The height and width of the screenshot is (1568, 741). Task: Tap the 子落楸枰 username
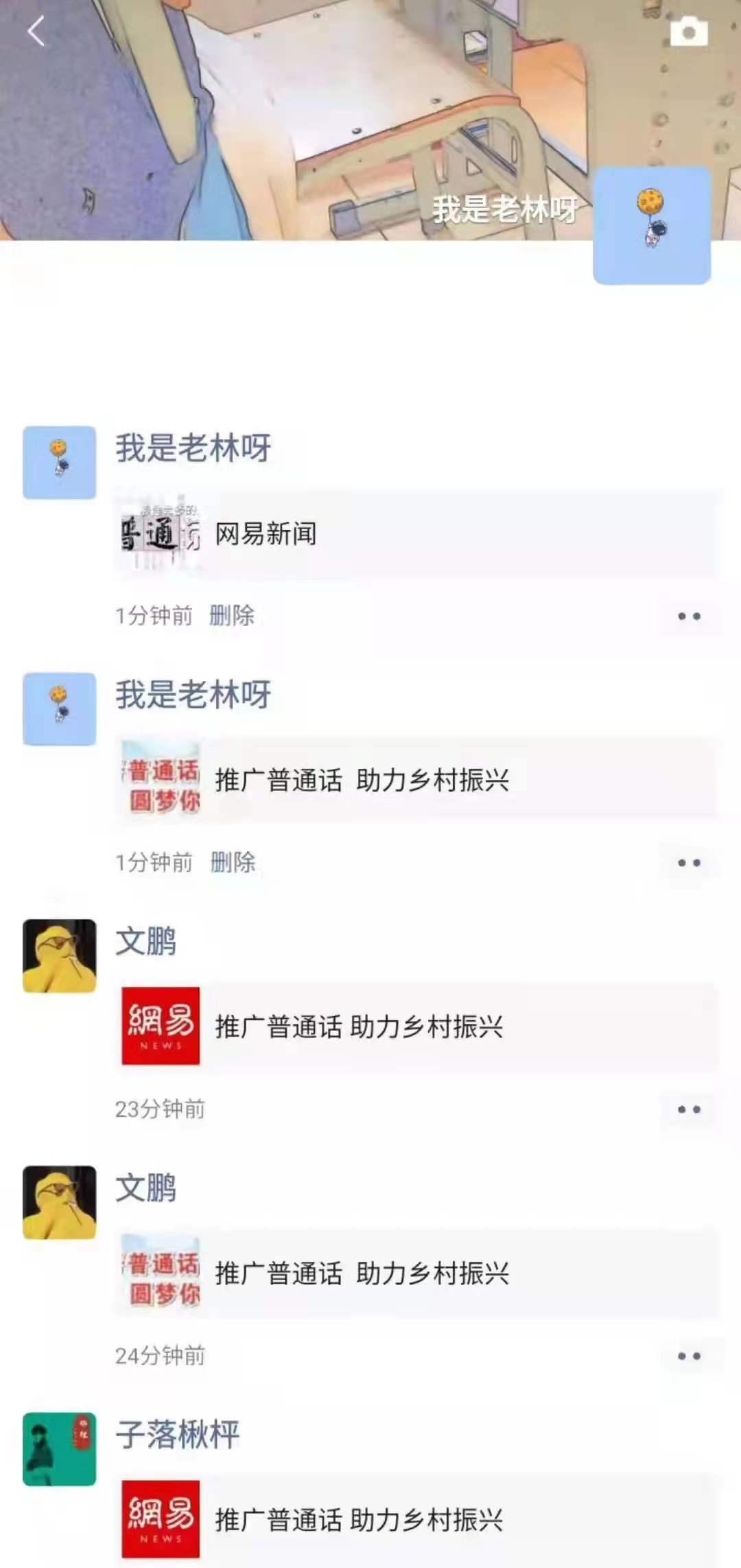[x=178, y=1435]
